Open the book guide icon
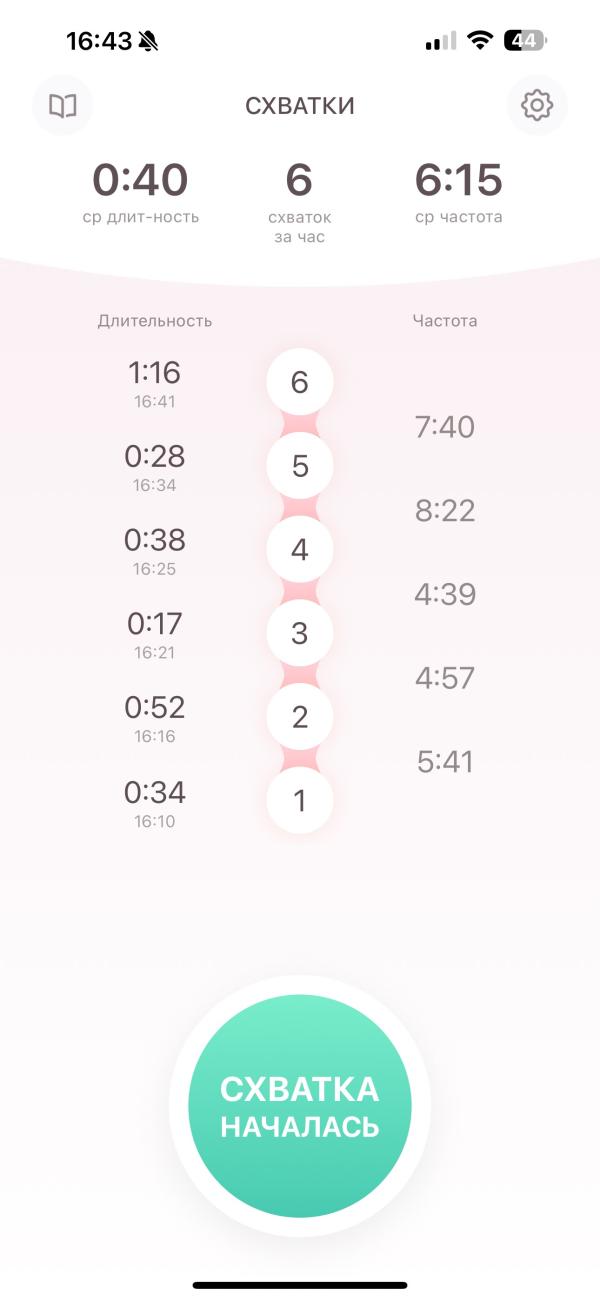600x1300 pixels. [63, 105]
